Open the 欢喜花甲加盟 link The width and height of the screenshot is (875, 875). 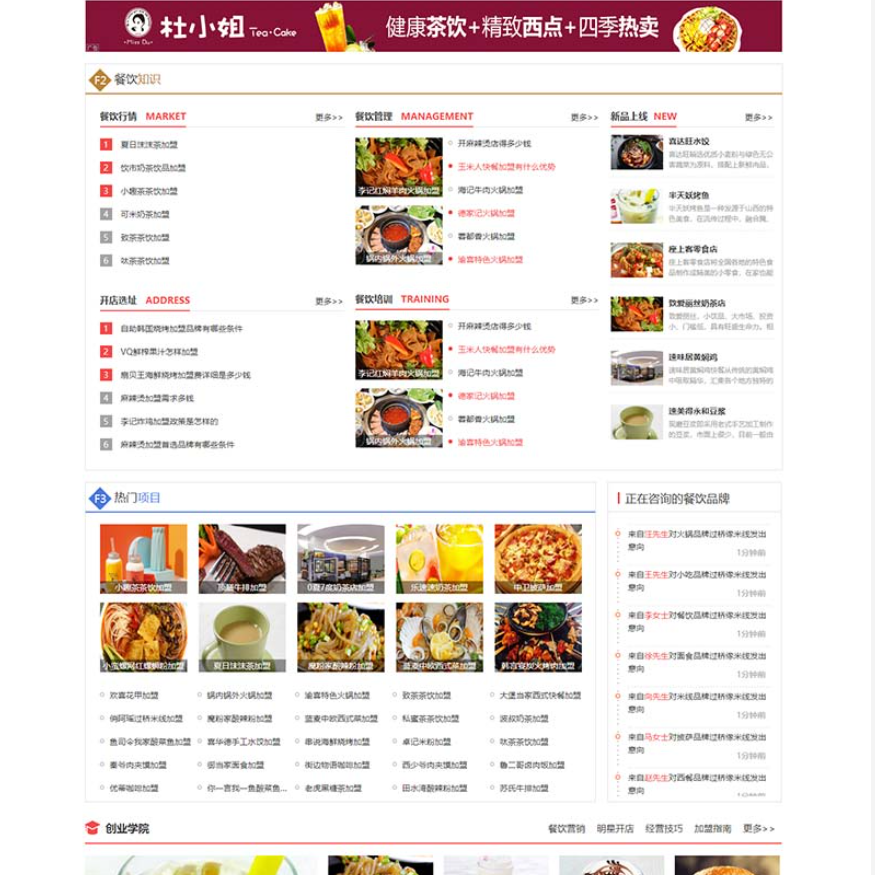[134, 696]
